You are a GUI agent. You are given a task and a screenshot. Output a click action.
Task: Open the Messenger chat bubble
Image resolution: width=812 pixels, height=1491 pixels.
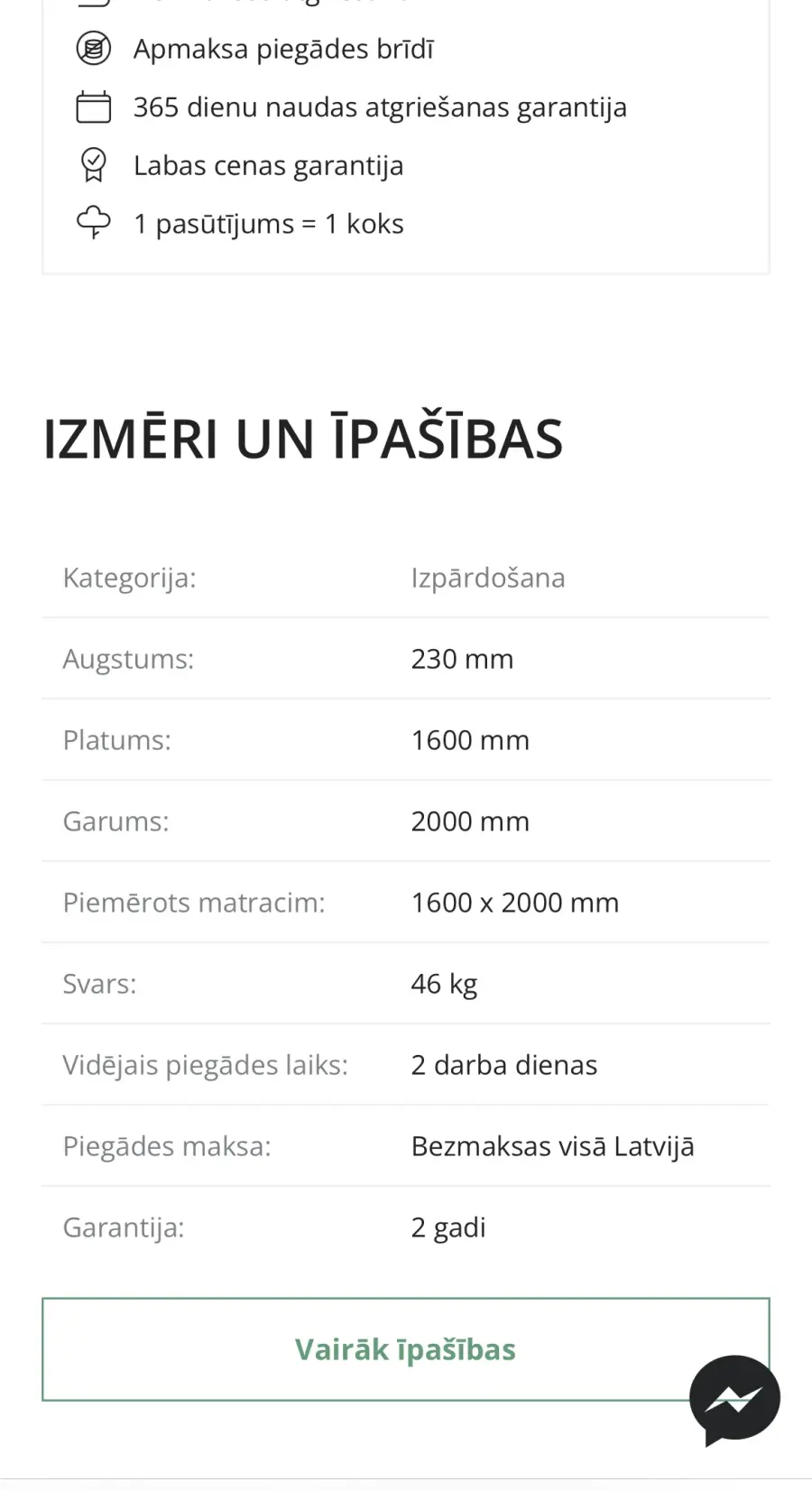coord(734,1400)
